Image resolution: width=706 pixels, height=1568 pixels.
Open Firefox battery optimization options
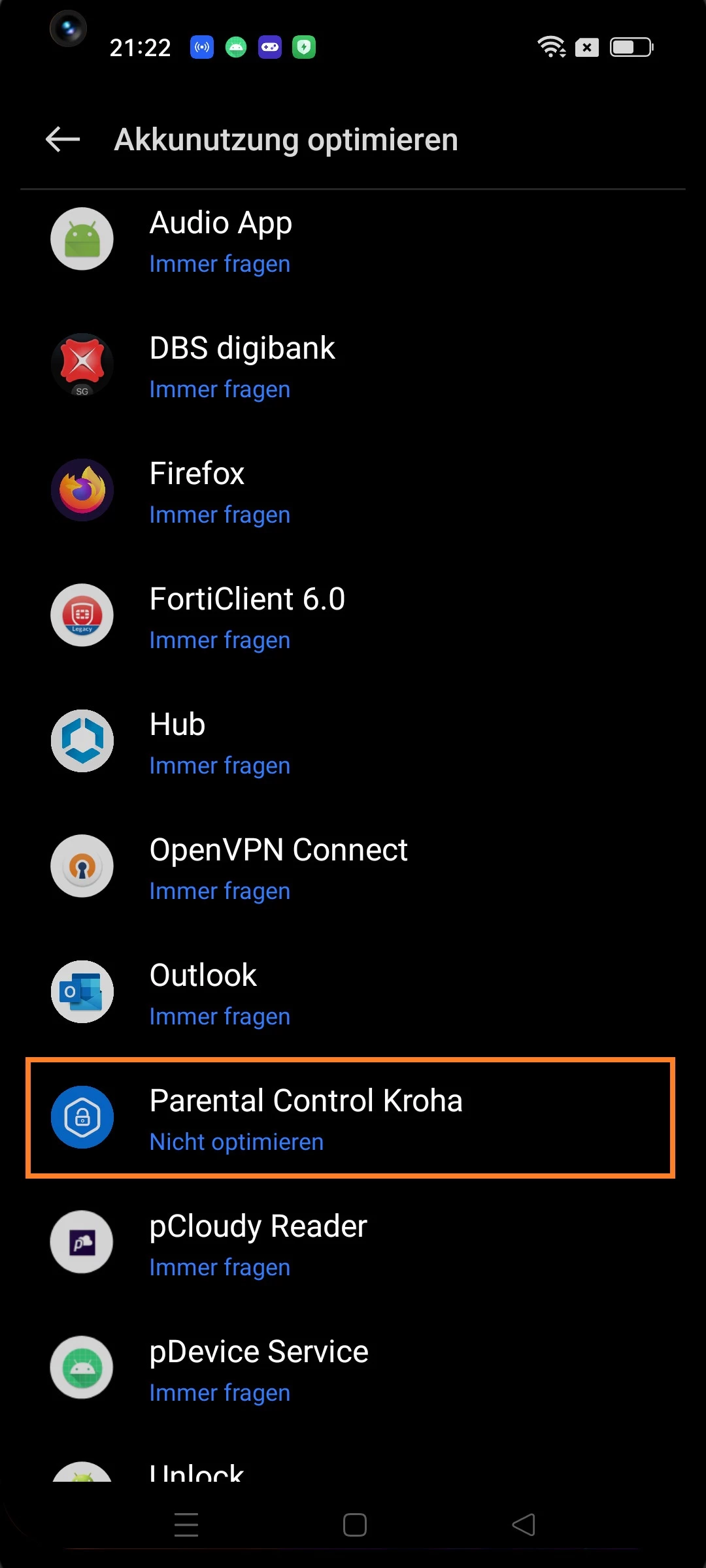353,491
